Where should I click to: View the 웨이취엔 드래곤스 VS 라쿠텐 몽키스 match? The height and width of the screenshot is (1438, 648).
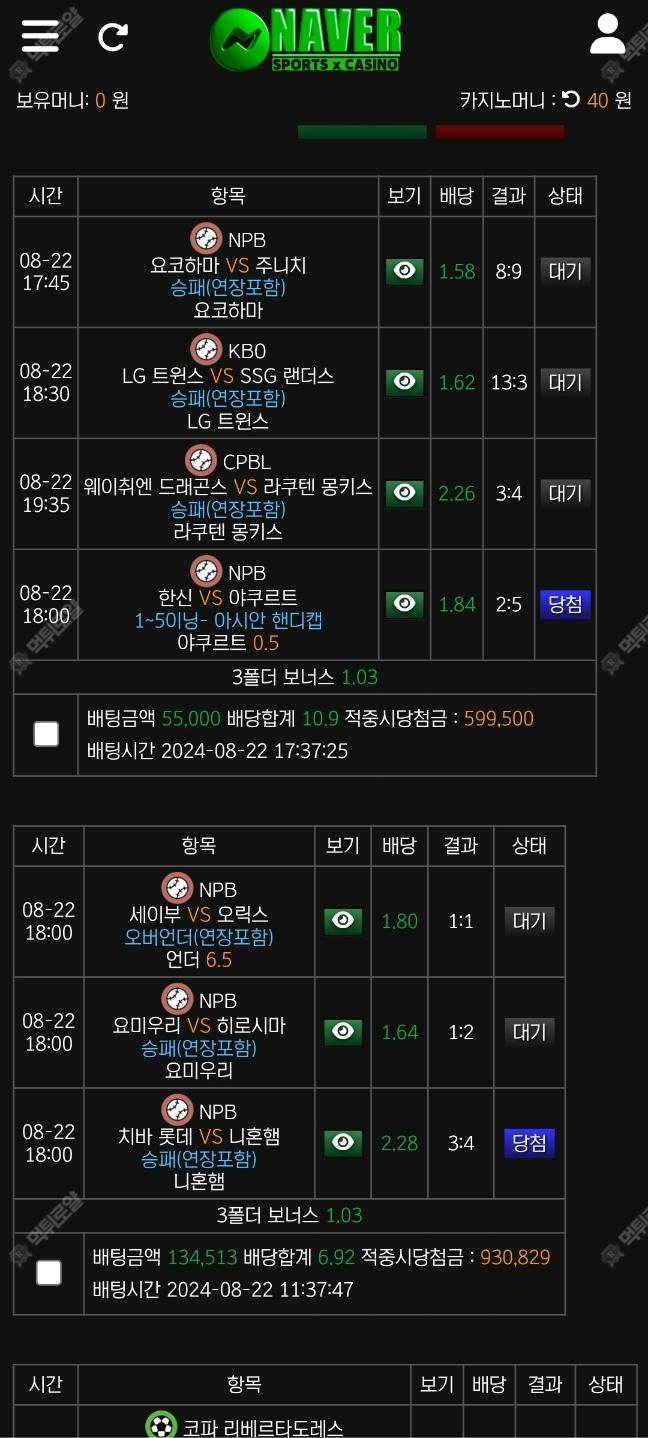[404, 493]
